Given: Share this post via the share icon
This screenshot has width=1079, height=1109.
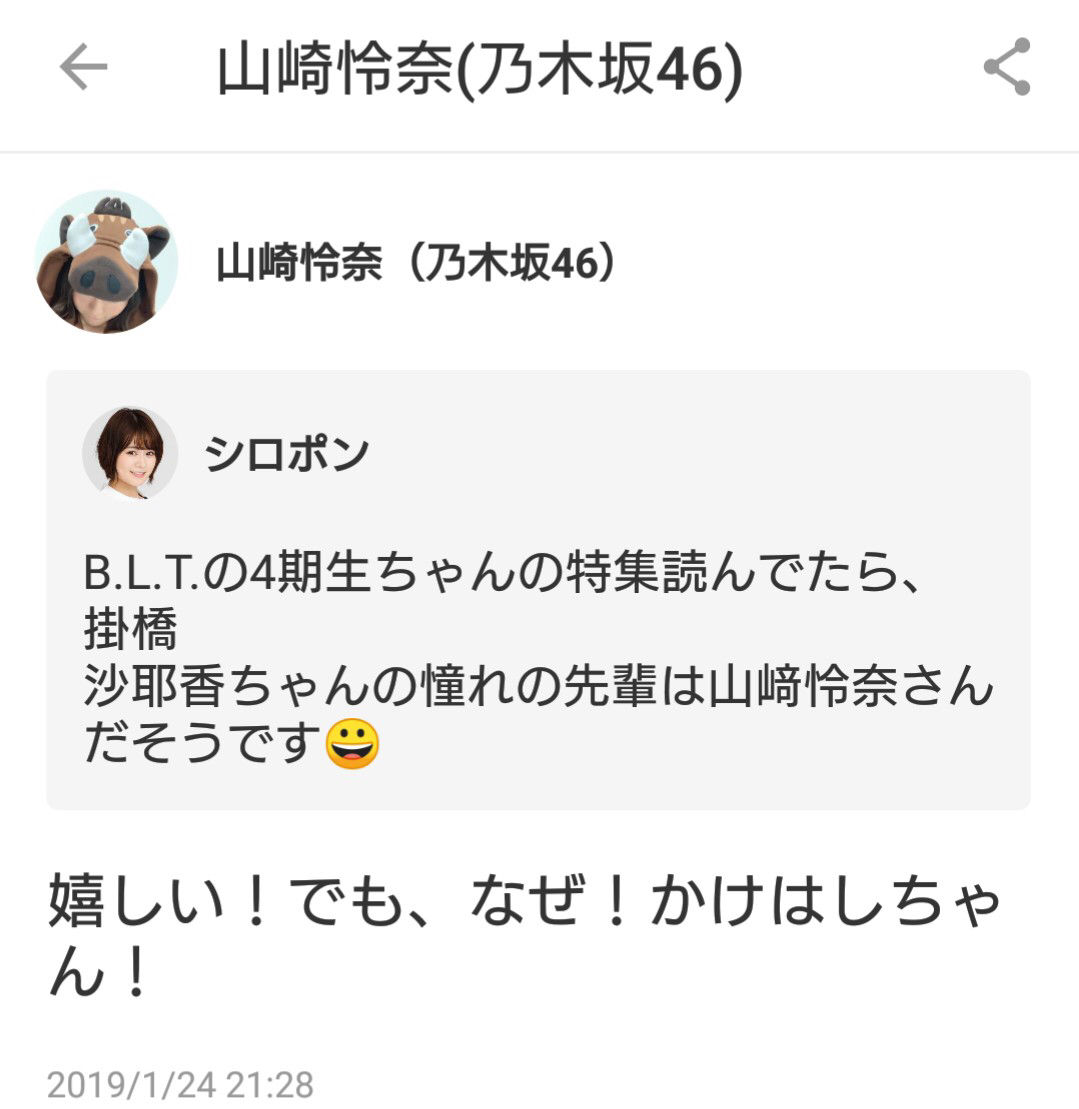Looking at the screenshot, I should tap(1006, 68).
